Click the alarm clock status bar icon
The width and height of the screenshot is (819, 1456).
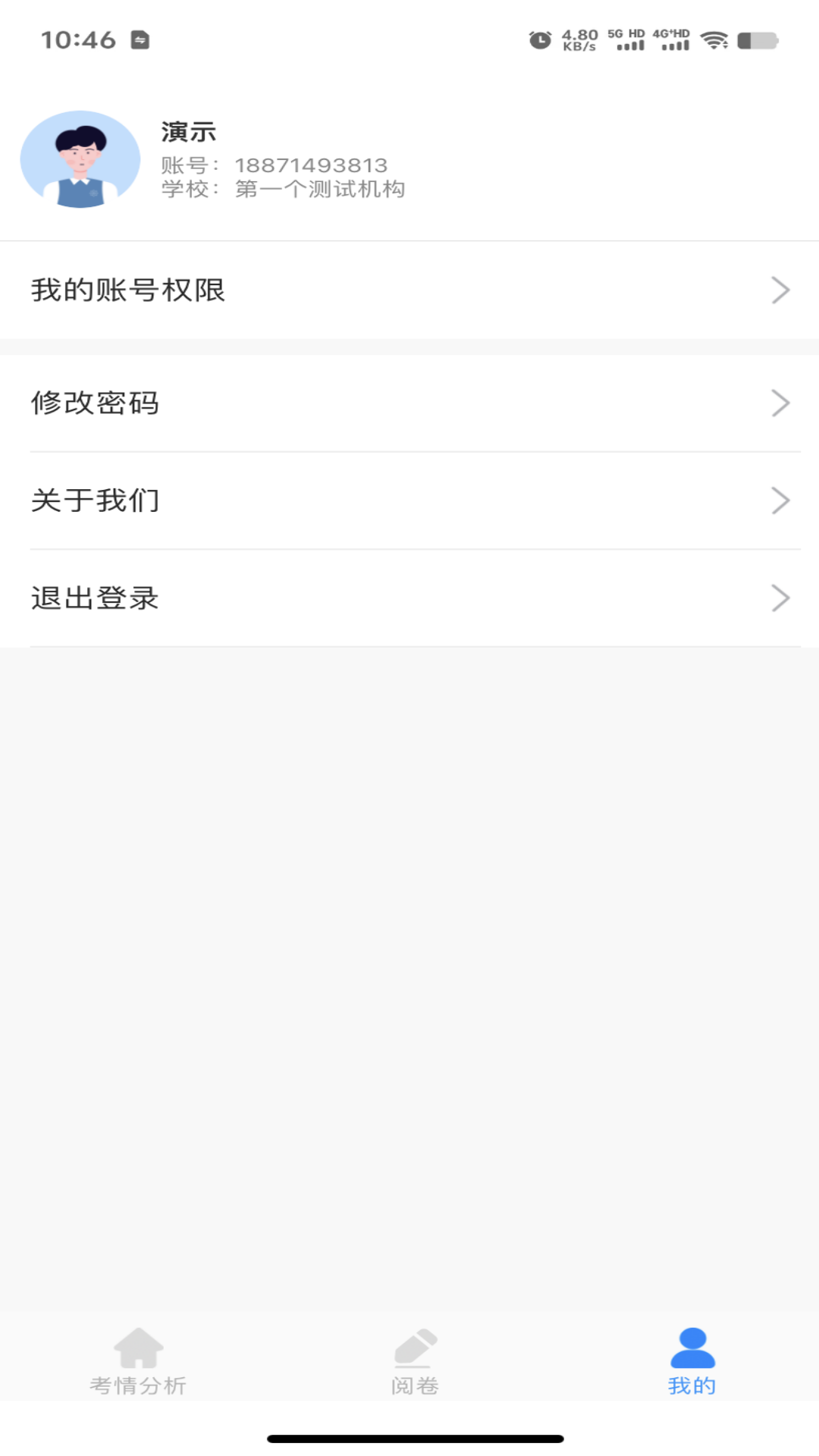[540, 39]
